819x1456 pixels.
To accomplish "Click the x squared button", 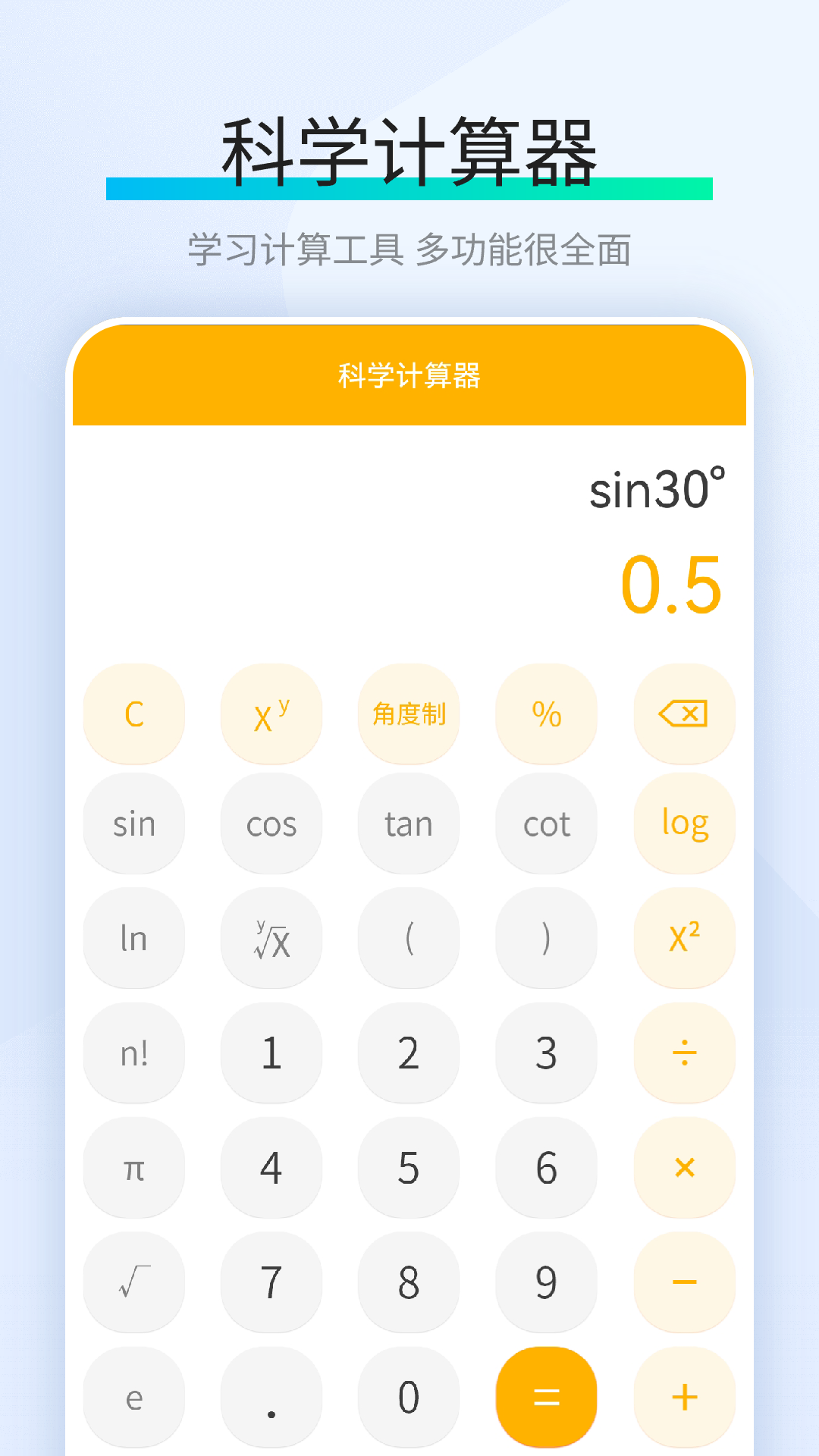I will coord(684,939).
